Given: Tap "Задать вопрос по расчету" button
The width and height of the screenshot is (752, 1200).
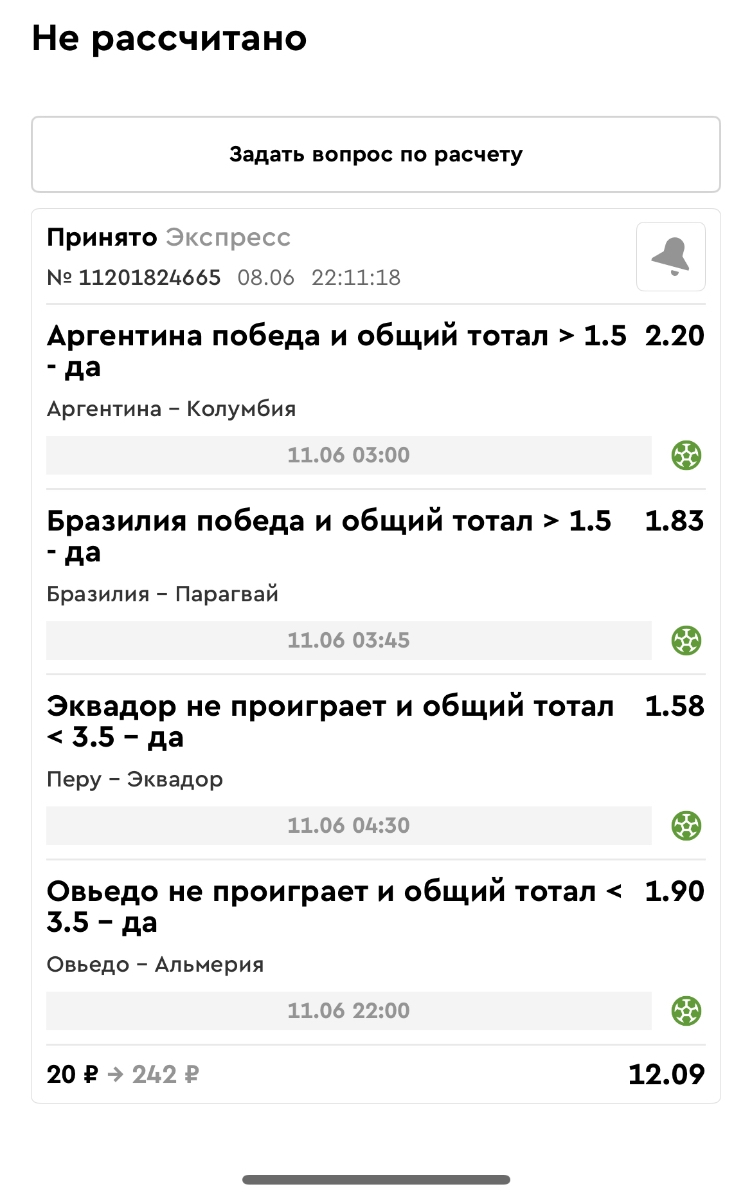Looking at the screenshot, I should point(376,155).
